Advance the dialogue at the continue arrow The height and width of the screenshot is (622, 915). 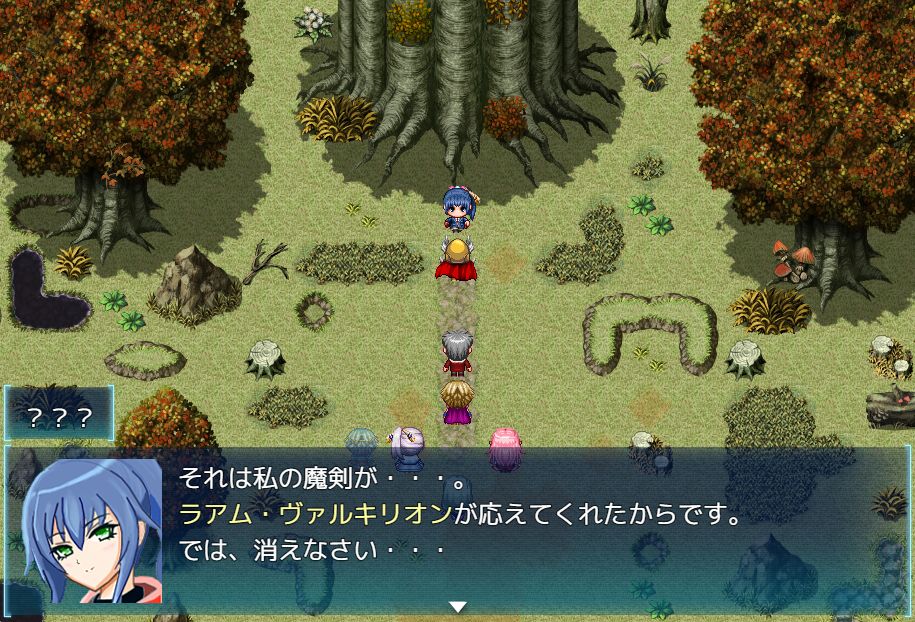tap(457, 606)
